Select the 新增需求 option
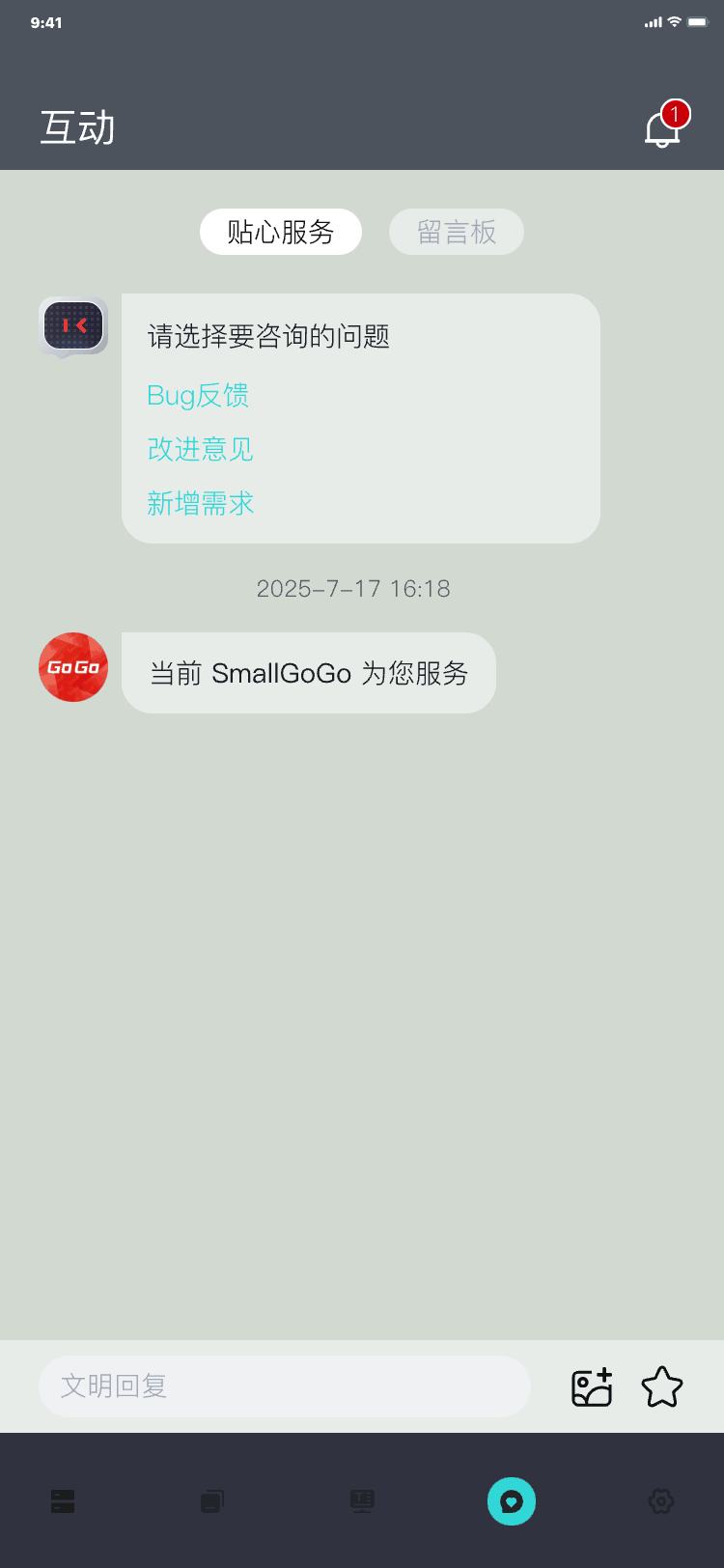This screenshot has height=1568, width=724. [200, 503]
